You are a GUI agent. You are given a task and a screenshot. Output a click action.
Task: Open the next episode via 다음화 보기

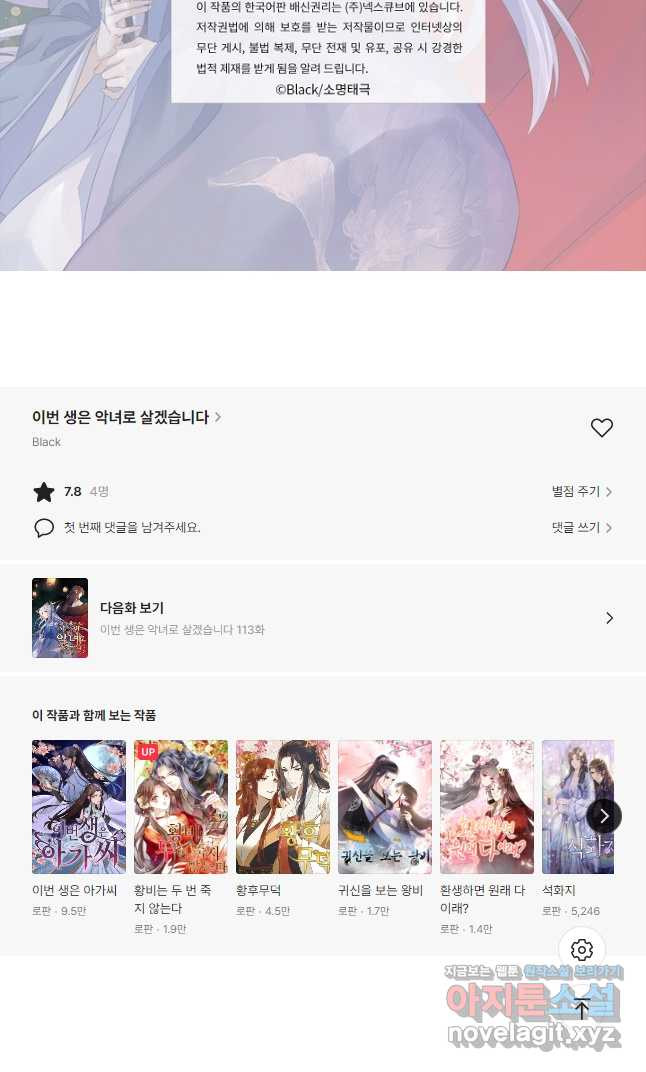pos(323,618)
